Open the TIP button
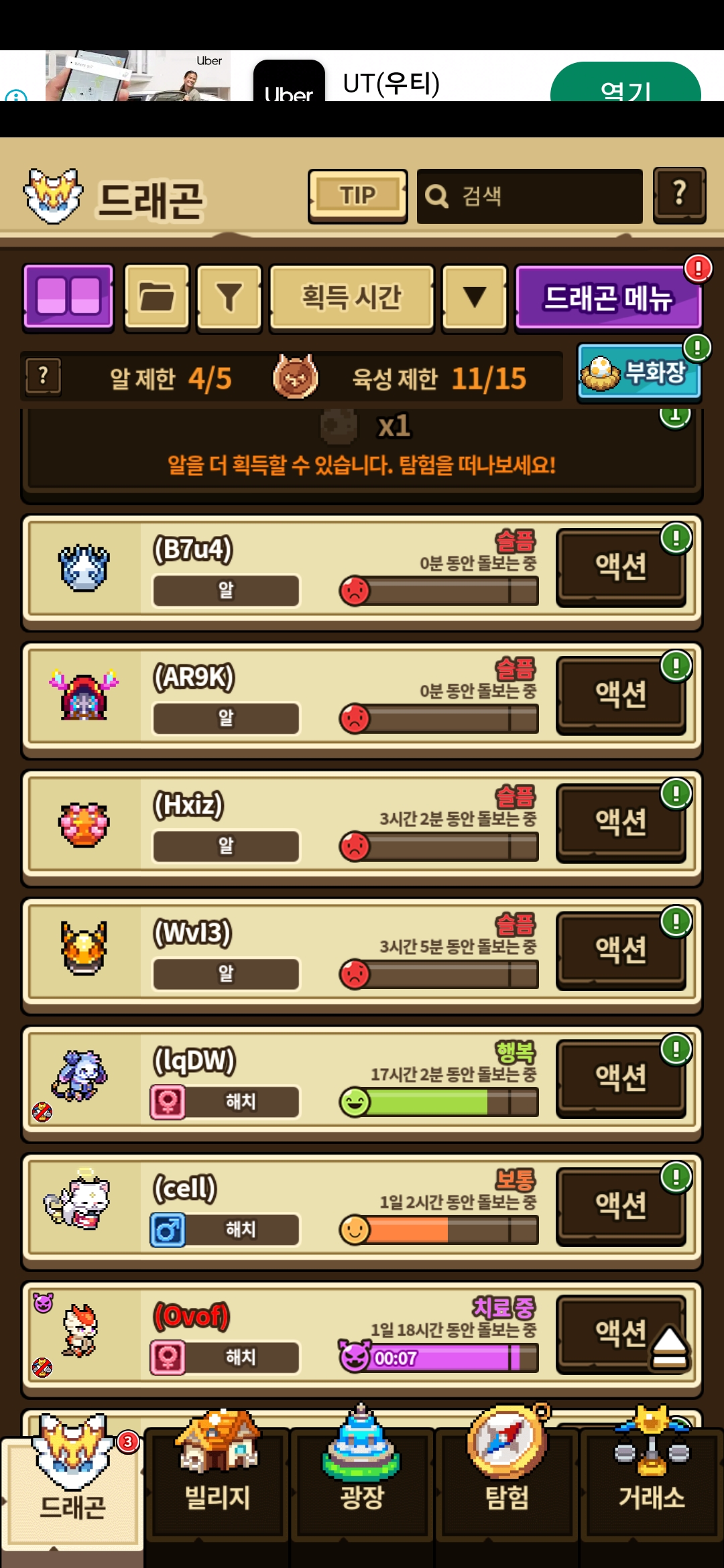724x1568 pixels. 358,196
